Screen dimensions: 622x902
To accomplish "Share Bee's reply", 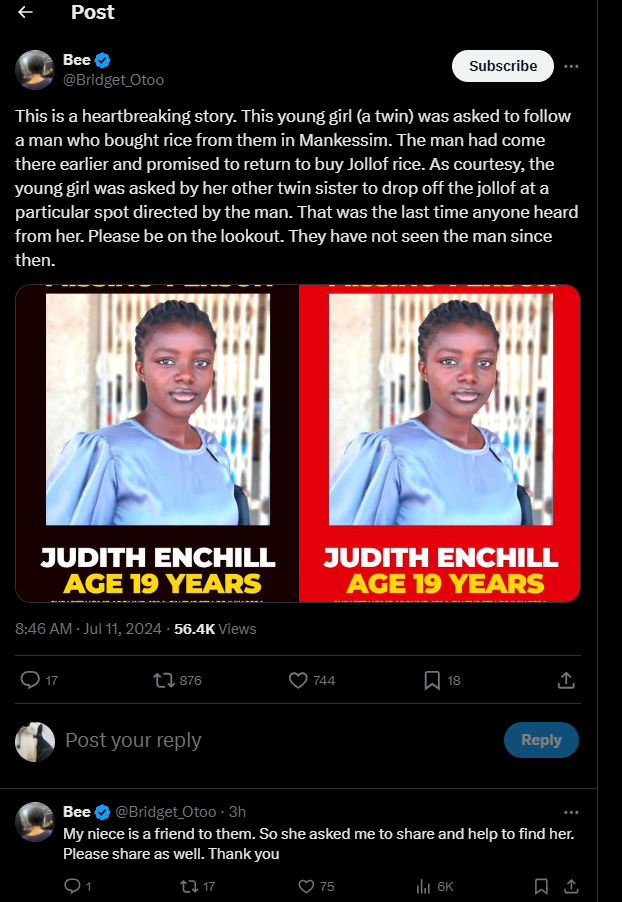I will point(570,886).
